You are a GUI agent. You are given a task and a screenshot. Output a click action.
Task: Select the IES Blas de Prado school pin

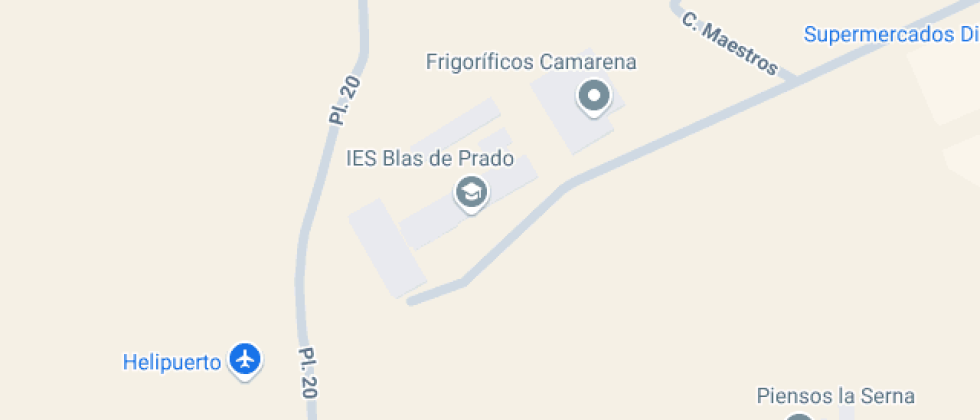[x=471, y=192]
